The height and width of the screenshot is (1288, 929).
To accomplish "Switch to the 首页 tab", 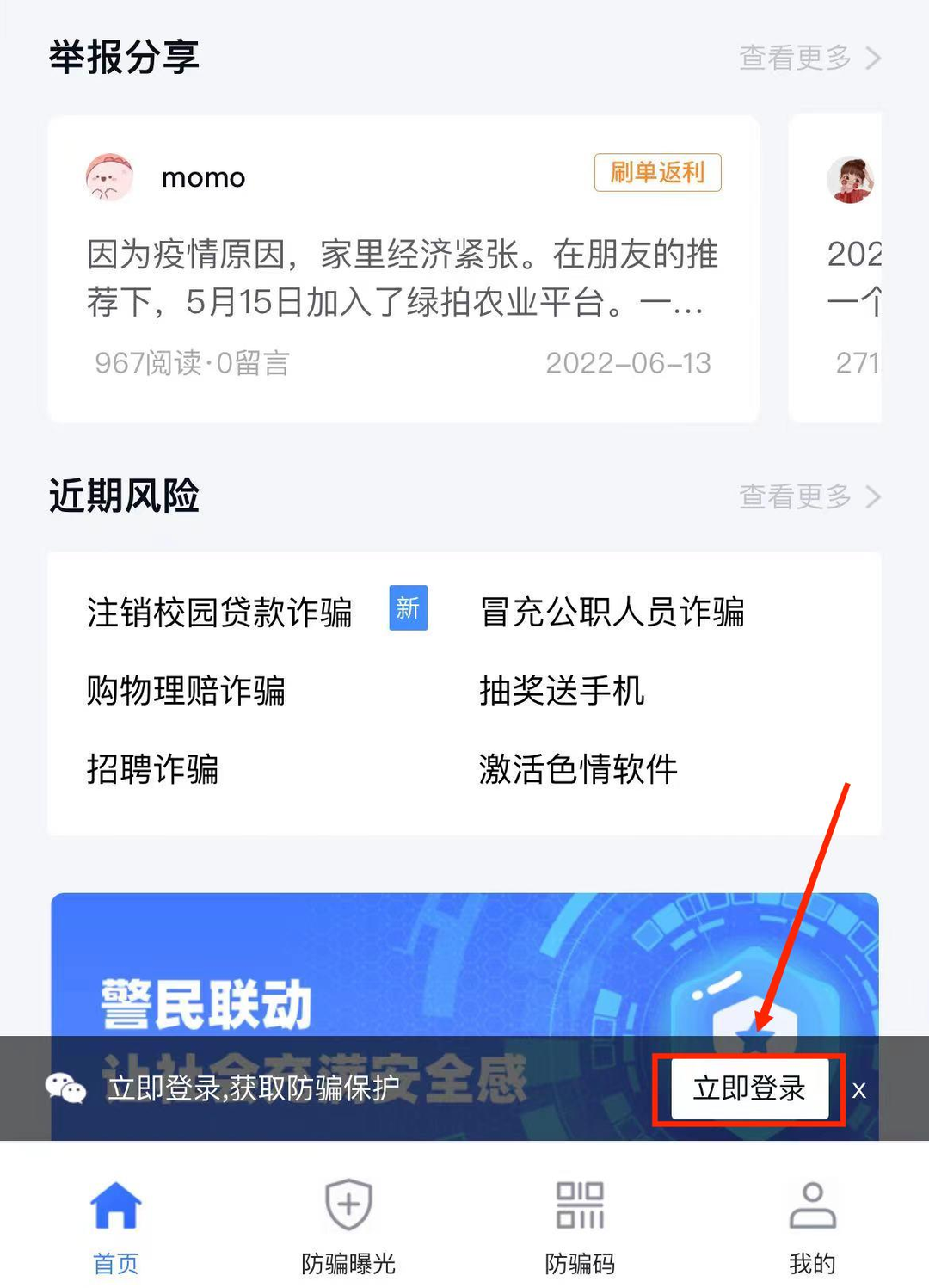I will point(116,1226).
